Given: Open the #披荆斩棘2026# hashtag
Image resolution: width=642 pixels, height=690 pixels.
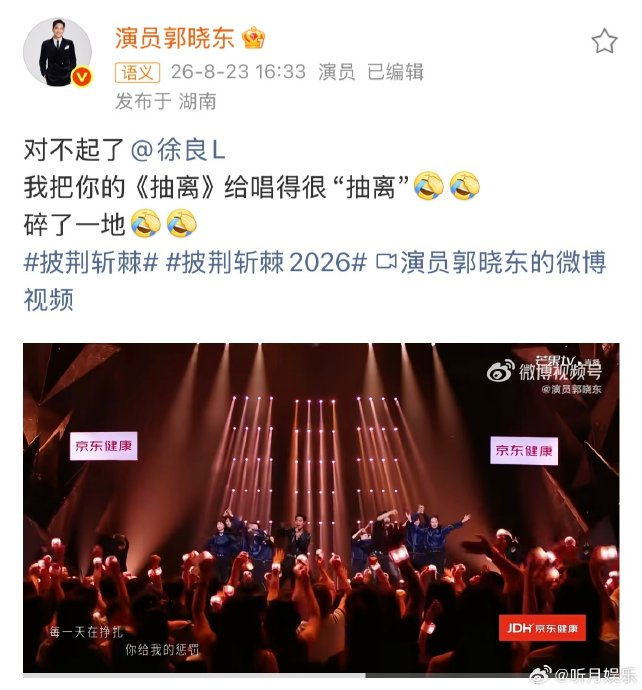Looking at the screenshot, I should pyautogui.click(x=267, y=263).
